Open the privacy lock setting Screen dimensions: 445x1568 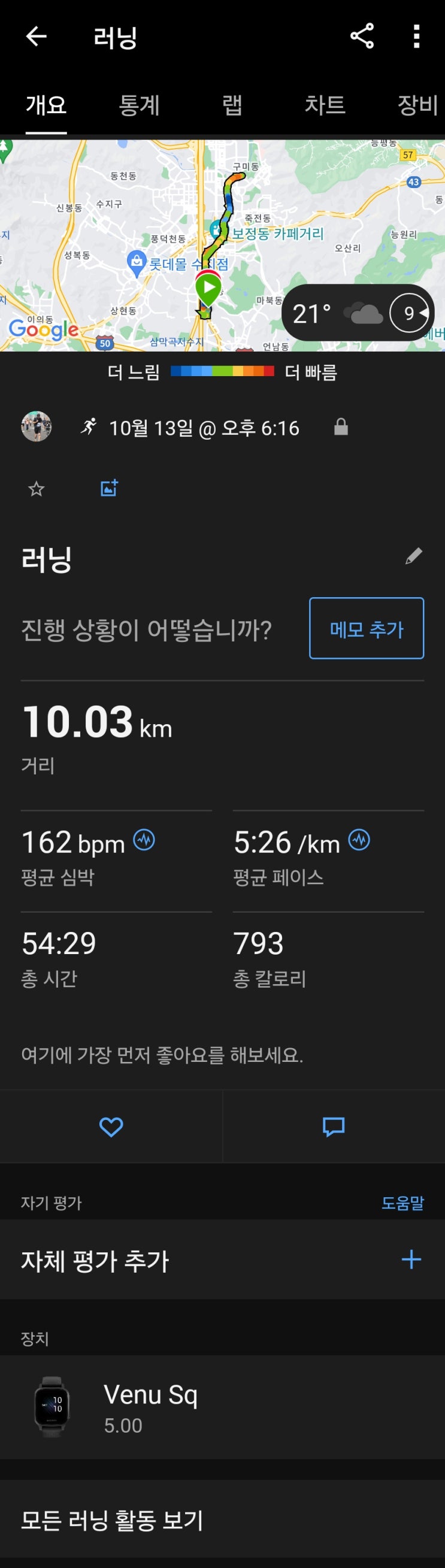pos(341,426)
